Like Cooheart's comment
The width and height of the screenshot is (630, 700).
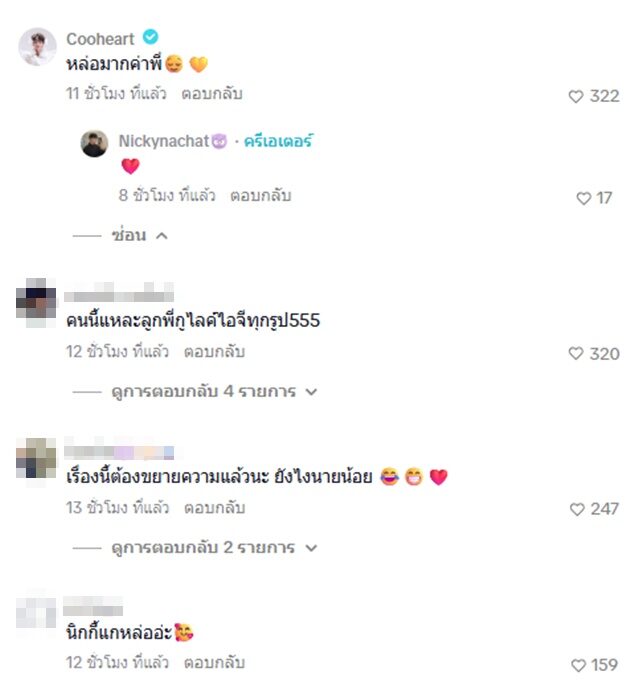click(576, 97)
